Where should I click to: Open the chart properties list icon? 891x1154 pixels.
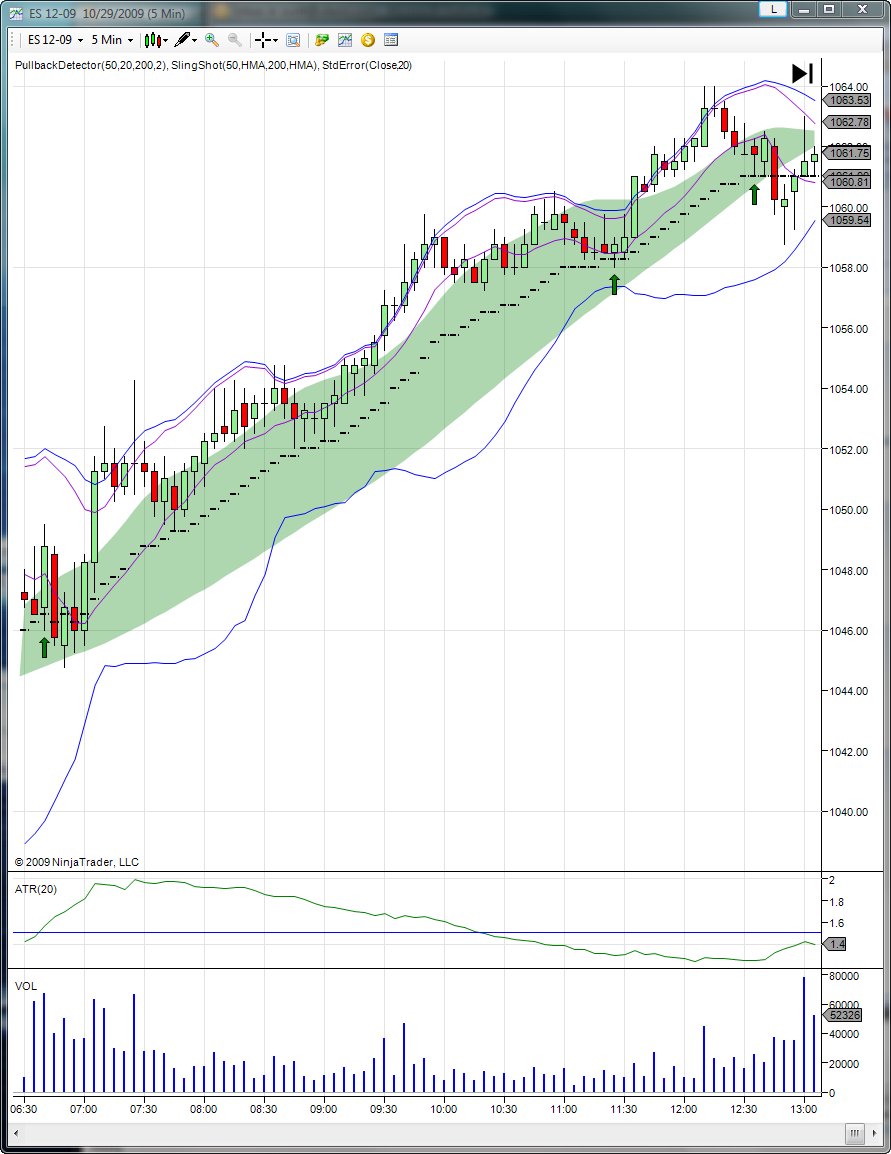click(391, 40)
